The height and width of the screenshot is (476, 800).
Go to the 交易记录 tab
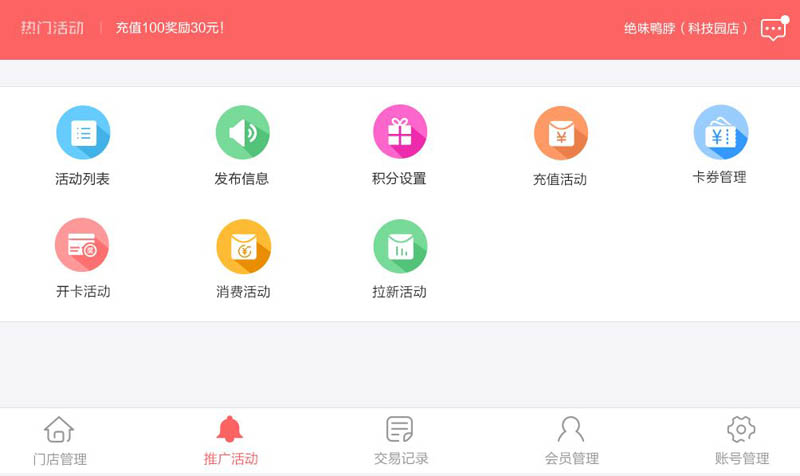point(400,441)
